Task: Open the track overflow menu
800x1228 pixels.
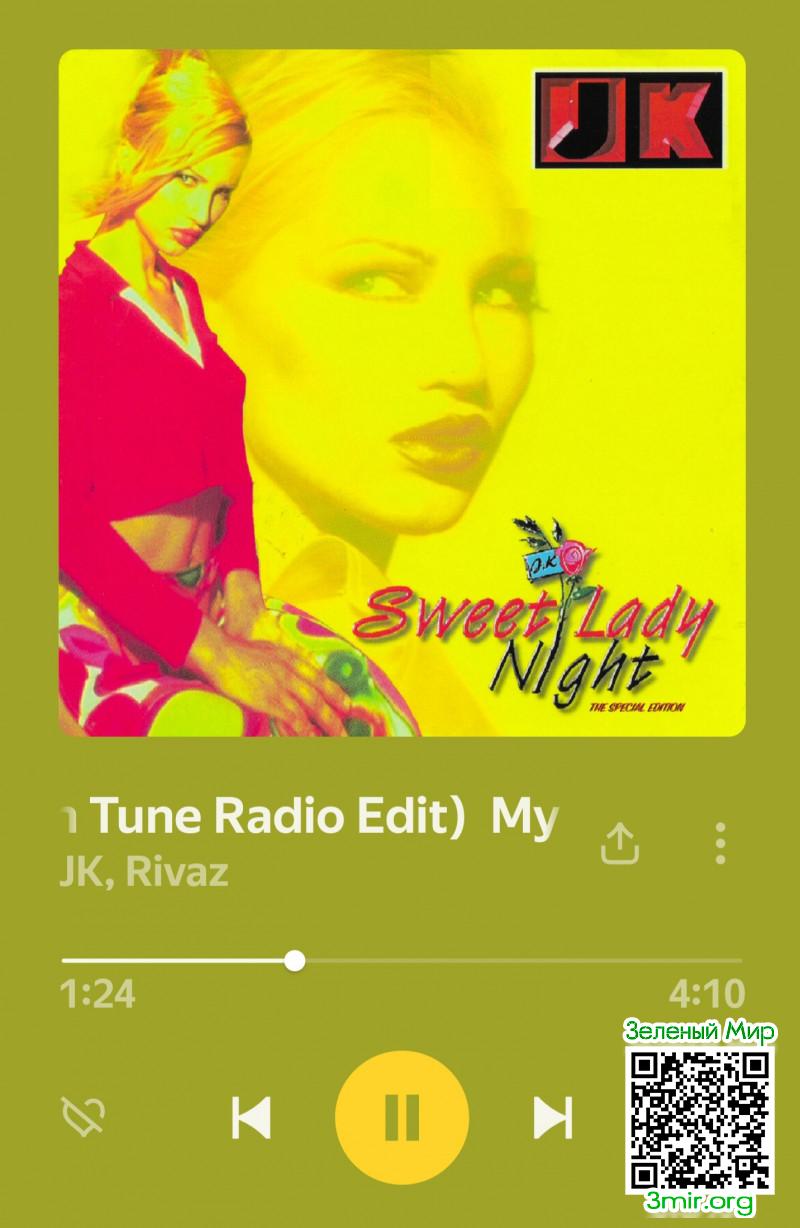Action: [720, 845]
